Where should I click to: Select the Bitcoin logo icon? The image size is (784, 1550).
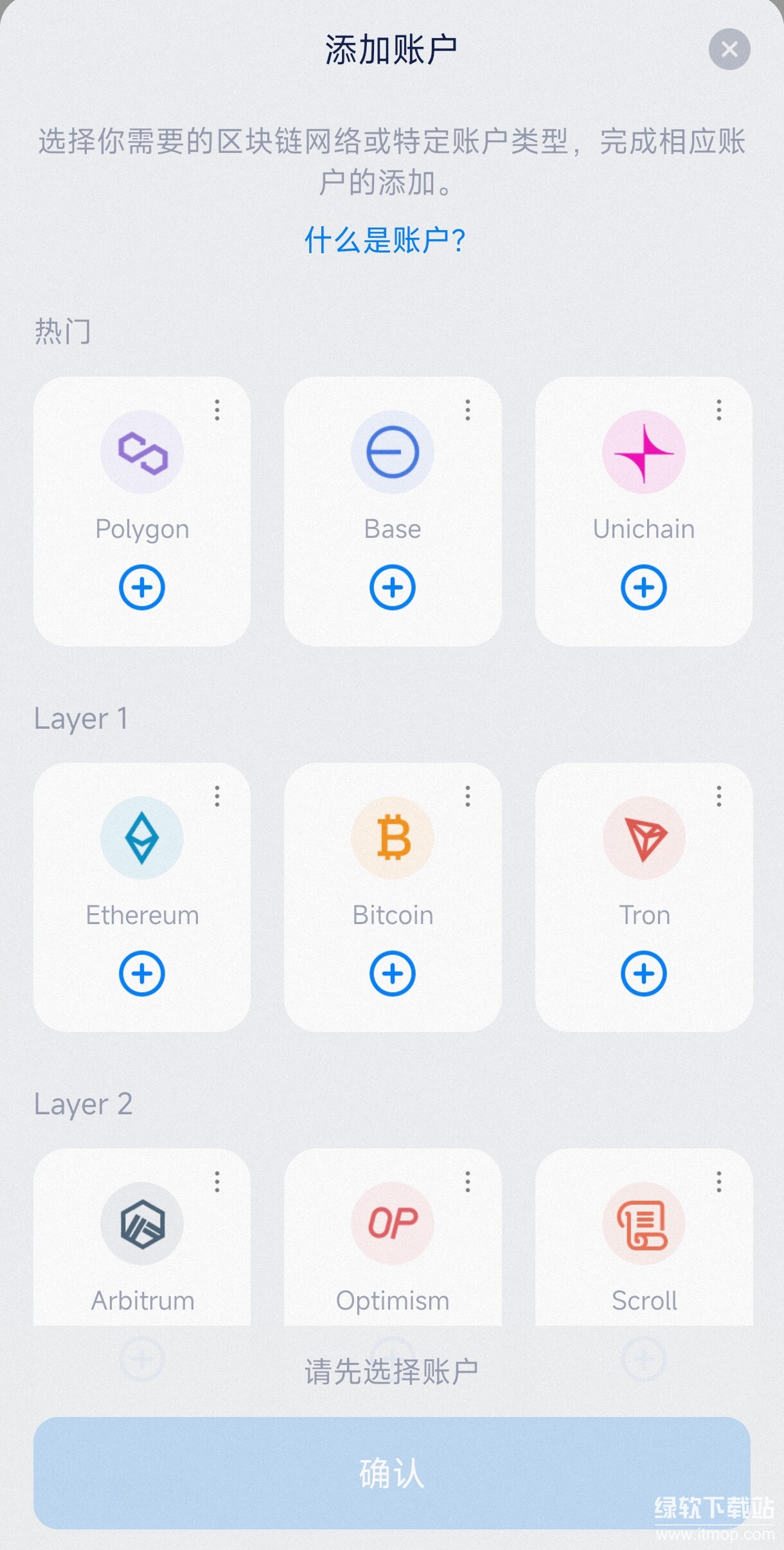(x=393, y=837)
